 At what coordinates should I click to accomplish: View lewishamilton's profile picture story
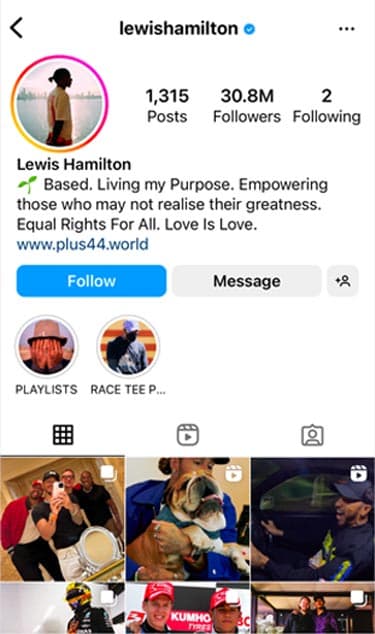coord(60,103)
